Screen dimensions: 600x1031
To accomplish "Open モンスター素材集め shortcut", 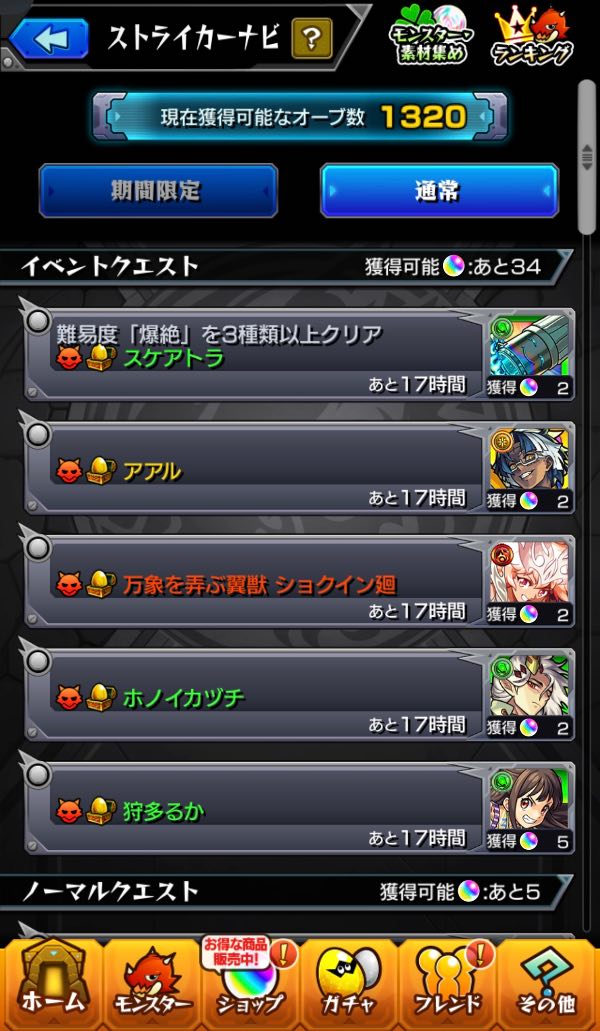I will coord(432,34).
